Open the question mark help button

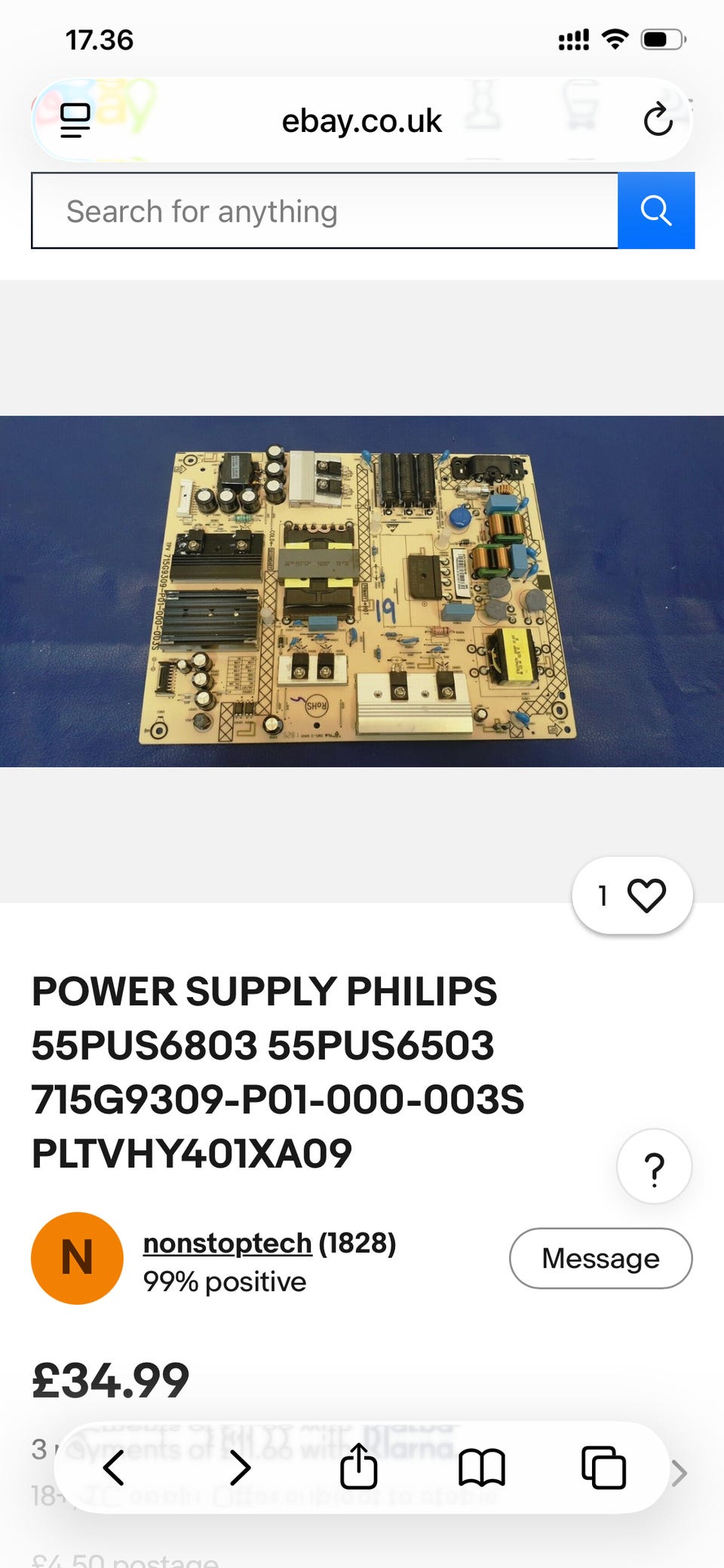click(x=654, y=1166)
